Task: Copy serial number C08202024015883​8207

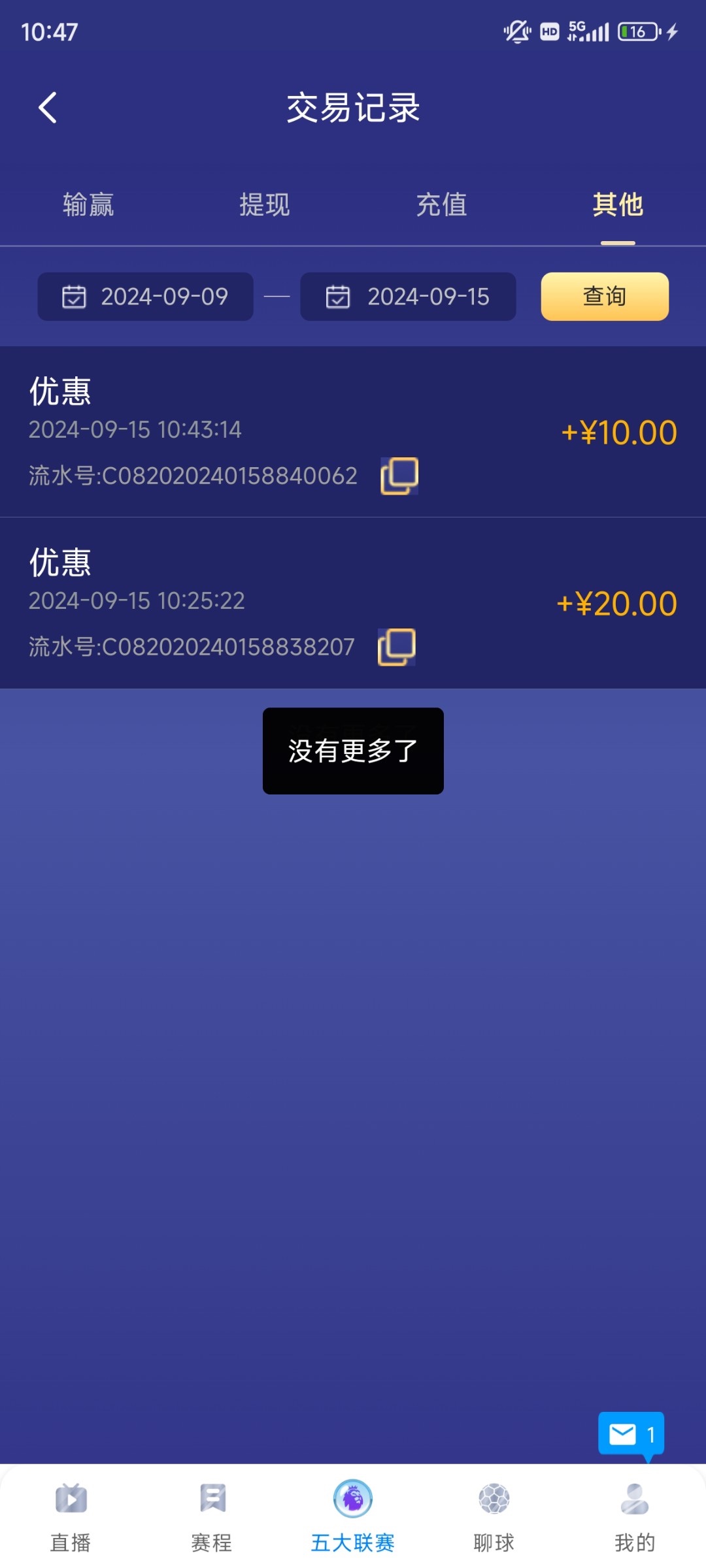Action: coord(397,647)
